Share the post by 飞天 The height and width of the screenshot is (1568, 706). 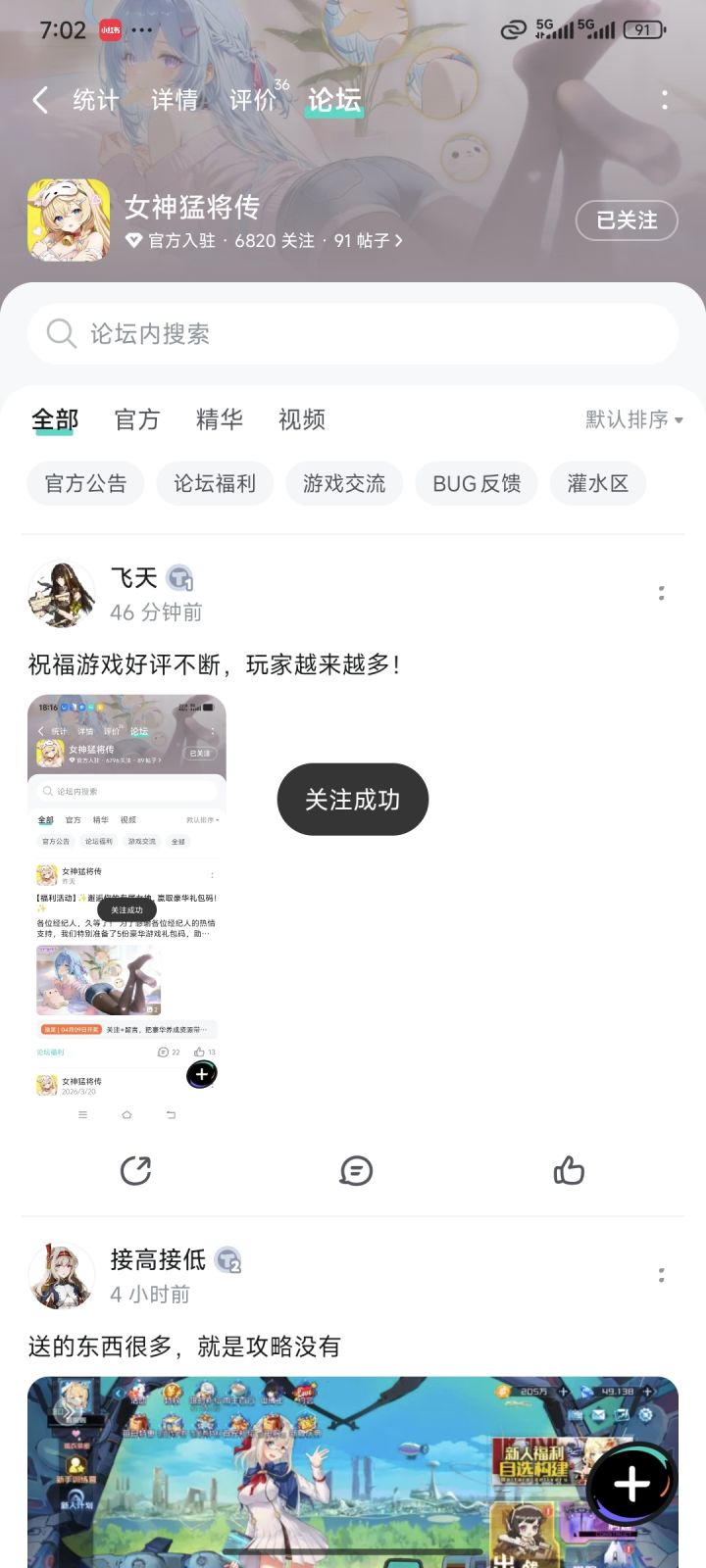(135, 1170)
